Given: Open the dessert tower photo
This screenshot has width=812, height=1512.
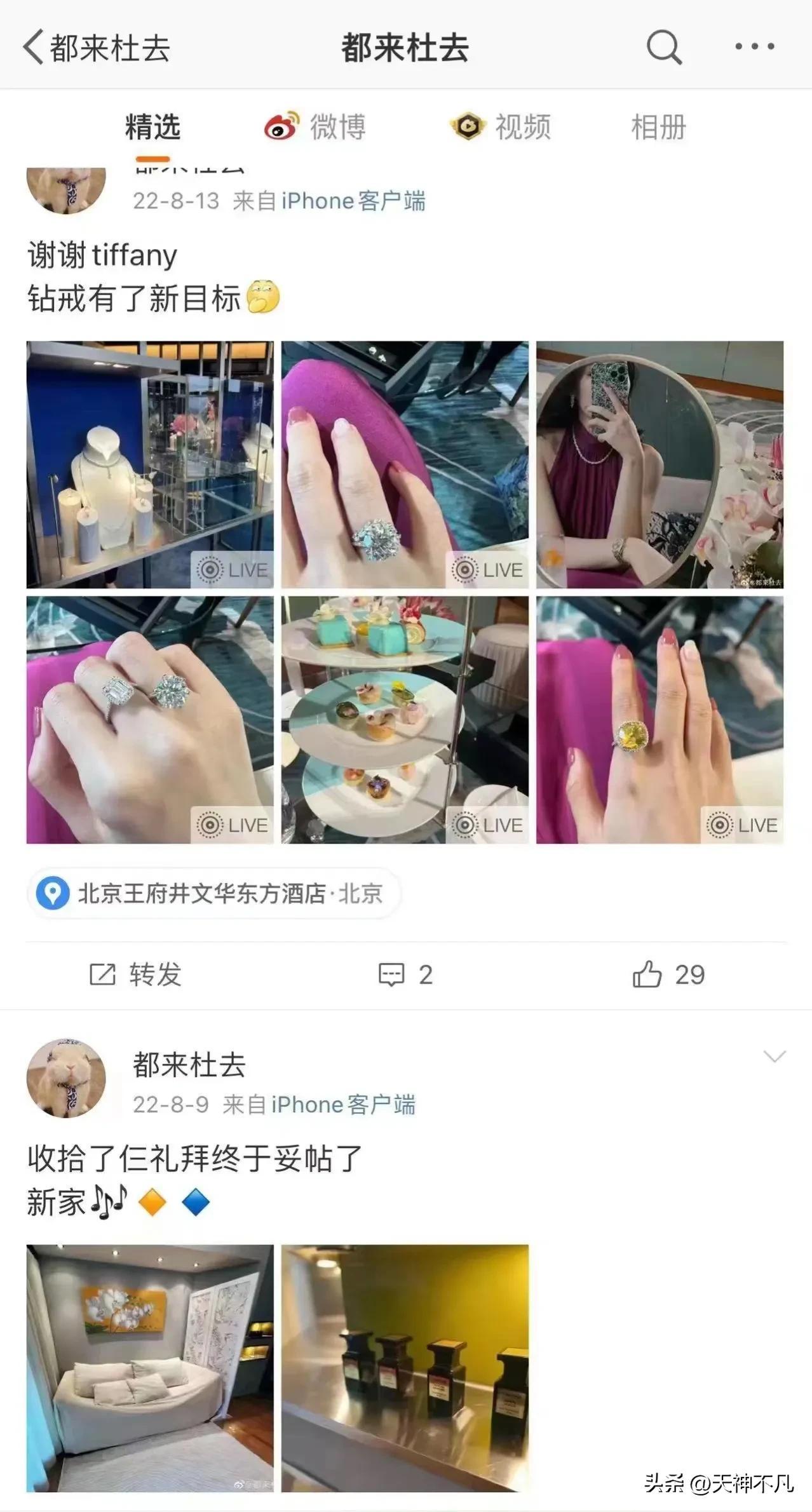Looking at the screenshot, I should 405,720.
